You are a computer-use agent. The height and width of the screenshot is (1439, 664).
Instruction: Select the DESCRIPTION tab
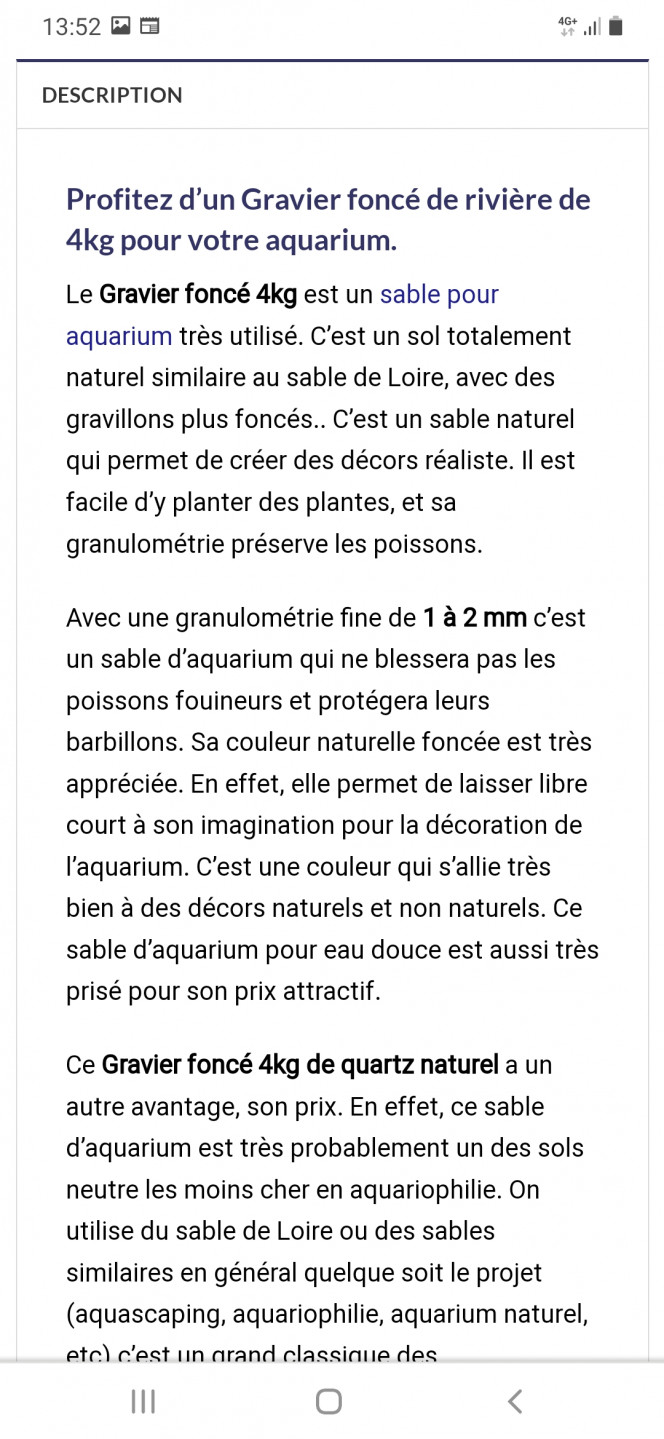pos(112,96)
